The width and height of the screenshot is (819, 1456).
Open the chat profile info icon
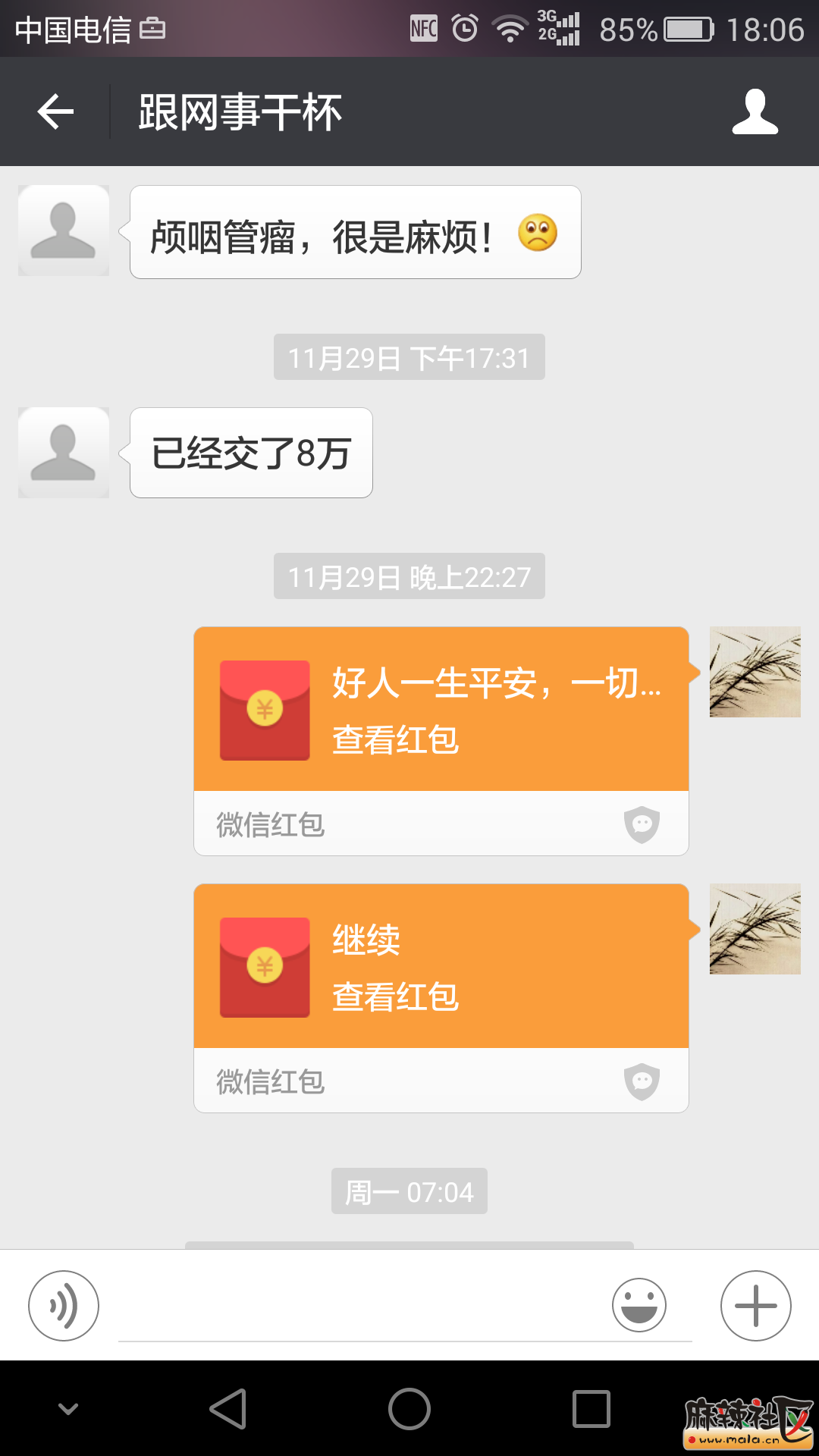coord(755,112)
